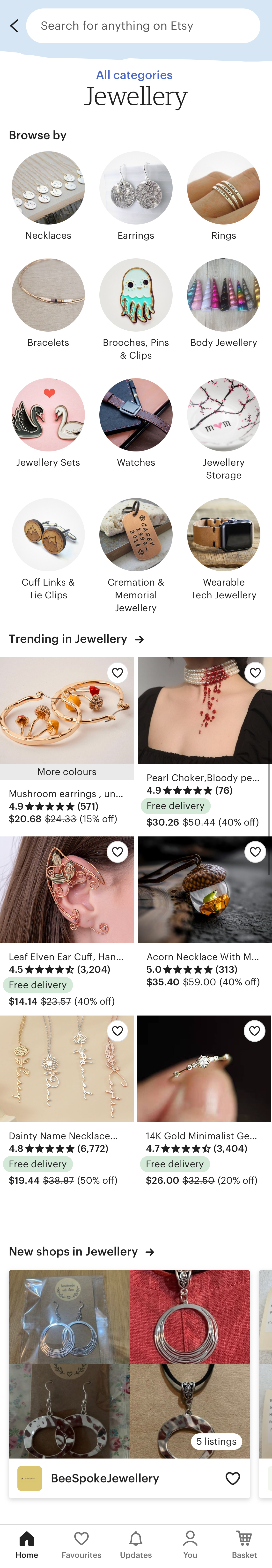Image resolution: width=272 pixels, height=1568 pixels.
Task: Favourite the 14K Gold Minimalist ring
Action: [x=254, y=1031]
